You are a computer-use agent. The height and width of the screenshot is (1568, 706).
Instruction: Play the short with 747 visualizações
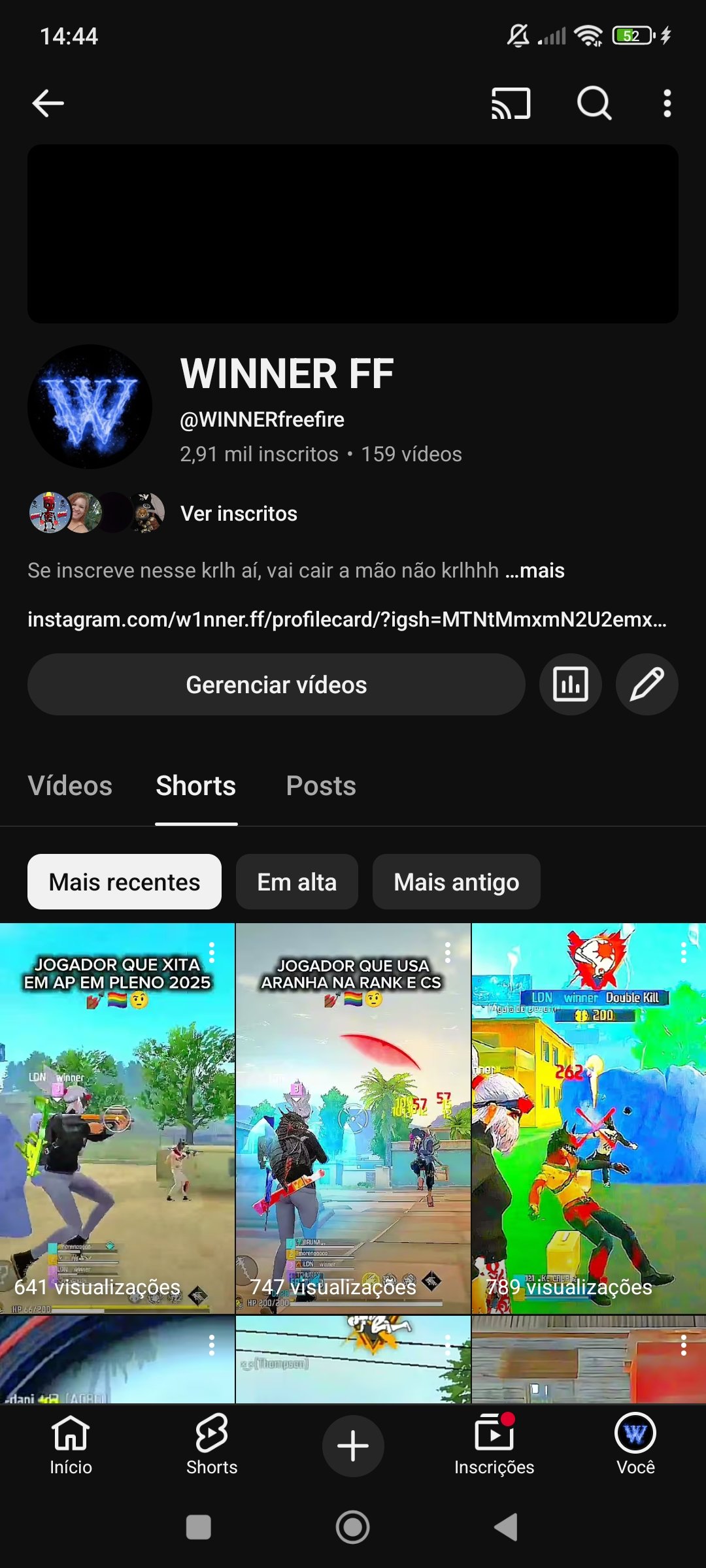(353, 1117)
